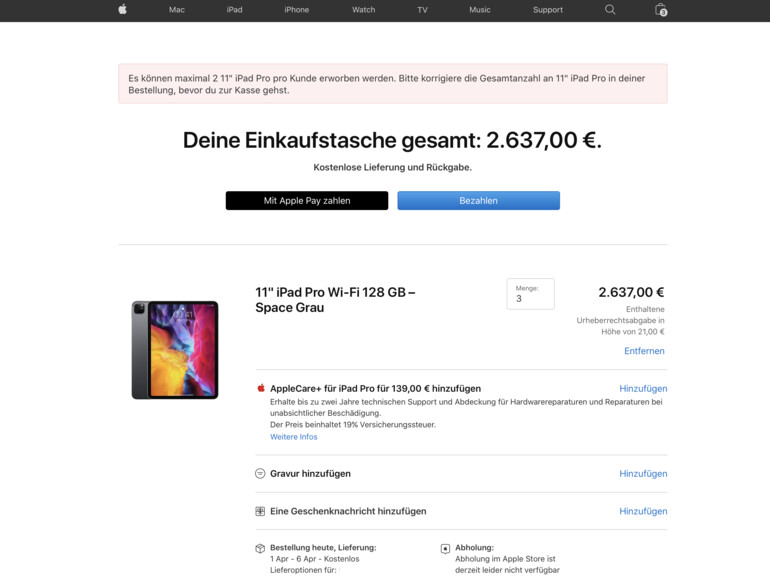Open Weitere Infos about AppleCare+
This screenshot has height=578, width=770.
(x=293, y=437)
